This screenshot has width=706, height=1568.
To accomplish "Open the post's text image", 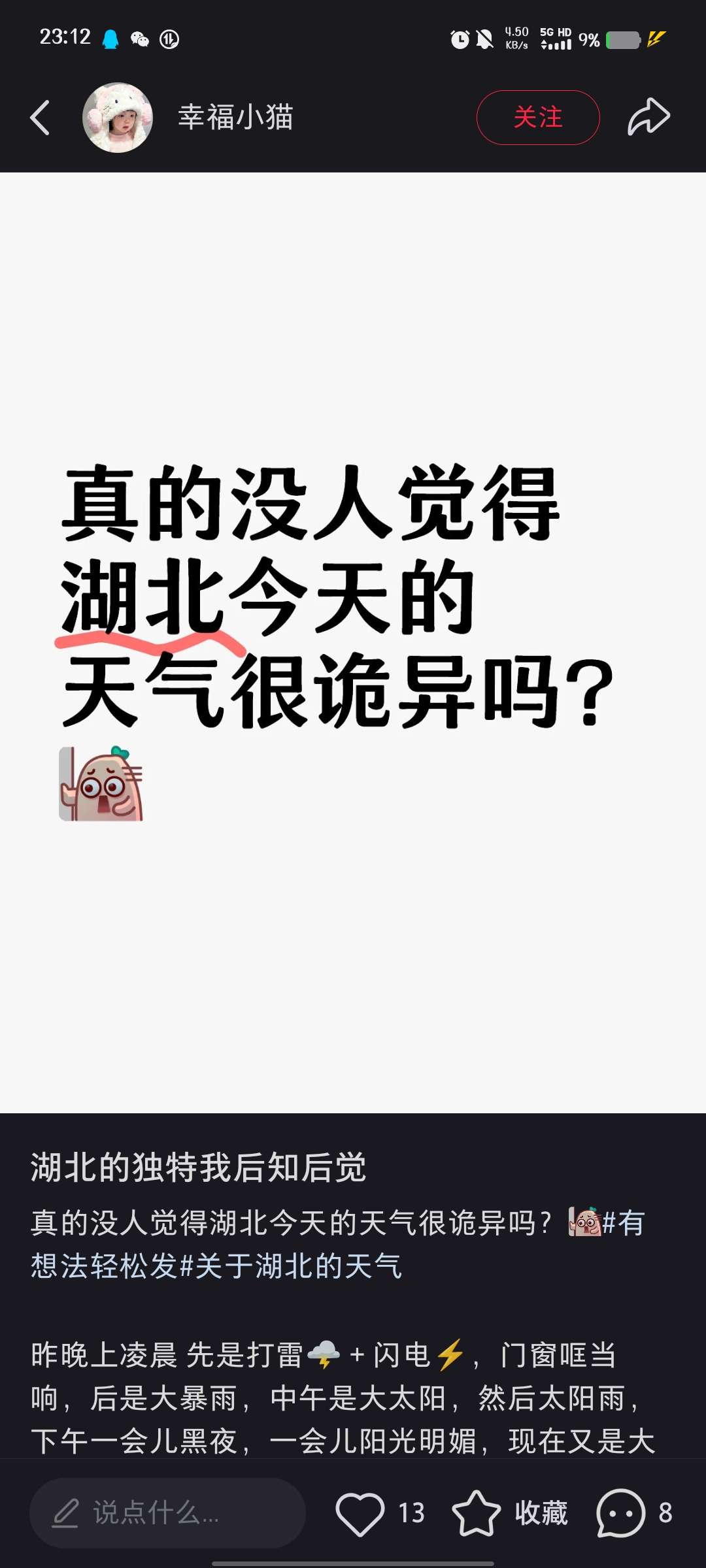I will [x=353, y=642].
